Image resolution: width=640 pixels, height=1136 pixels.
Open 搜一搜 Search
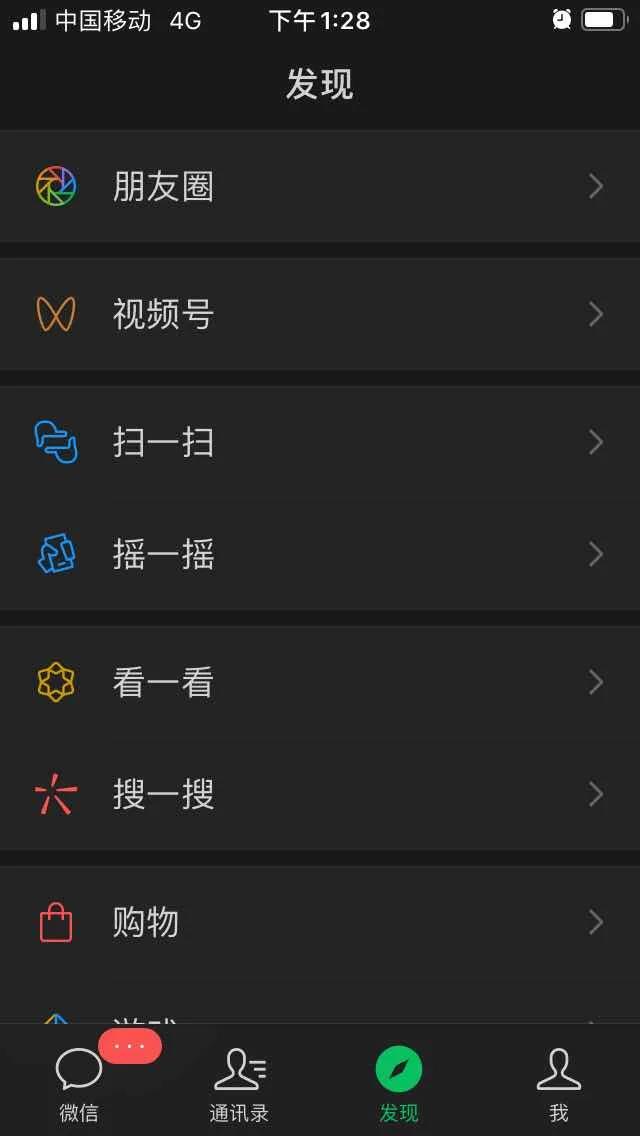pyautogui.click(x=320, y=794)
